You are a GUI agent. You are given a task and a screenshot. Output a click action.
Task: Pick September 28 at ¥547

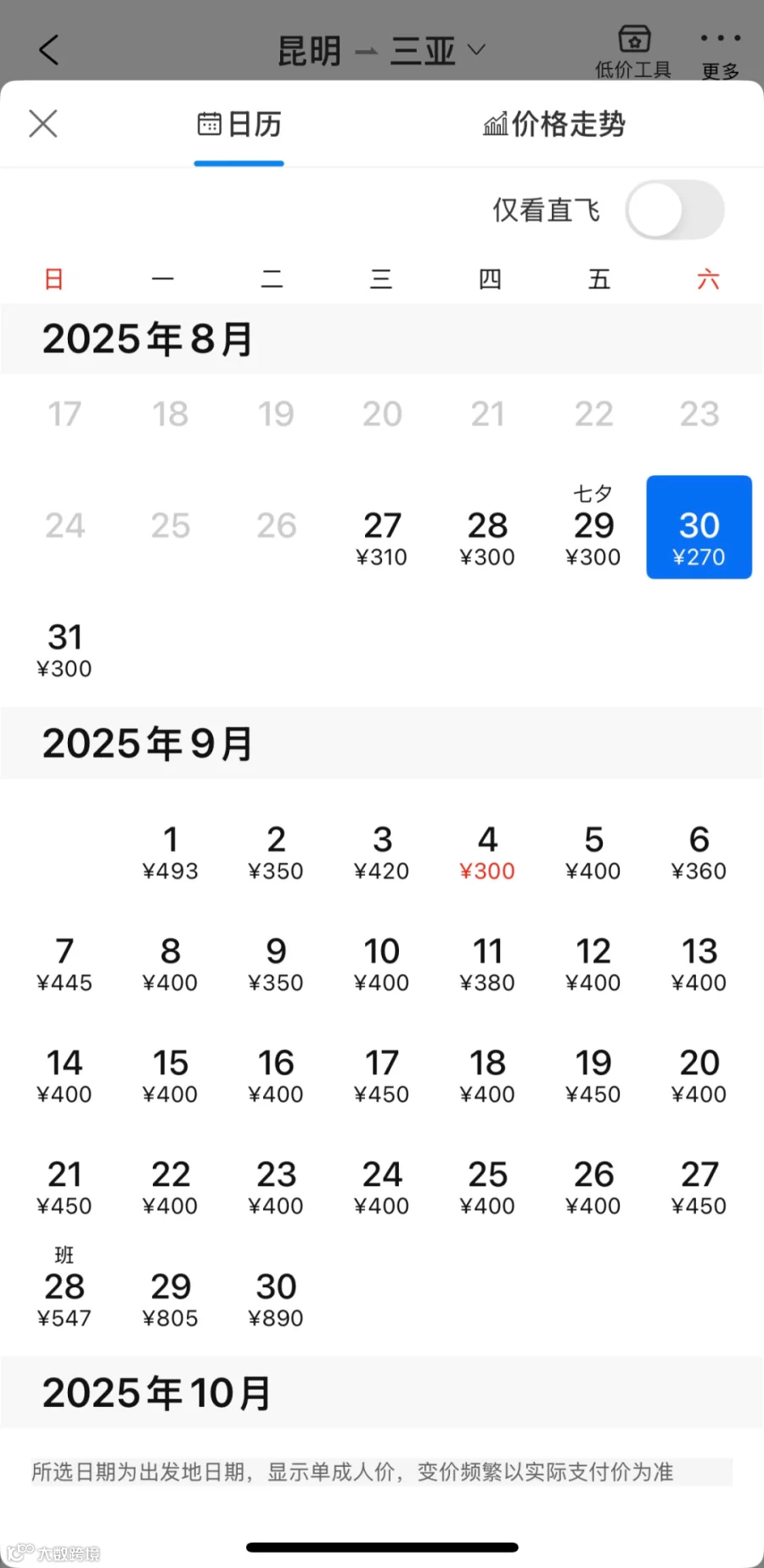[x=65, y=1288]
